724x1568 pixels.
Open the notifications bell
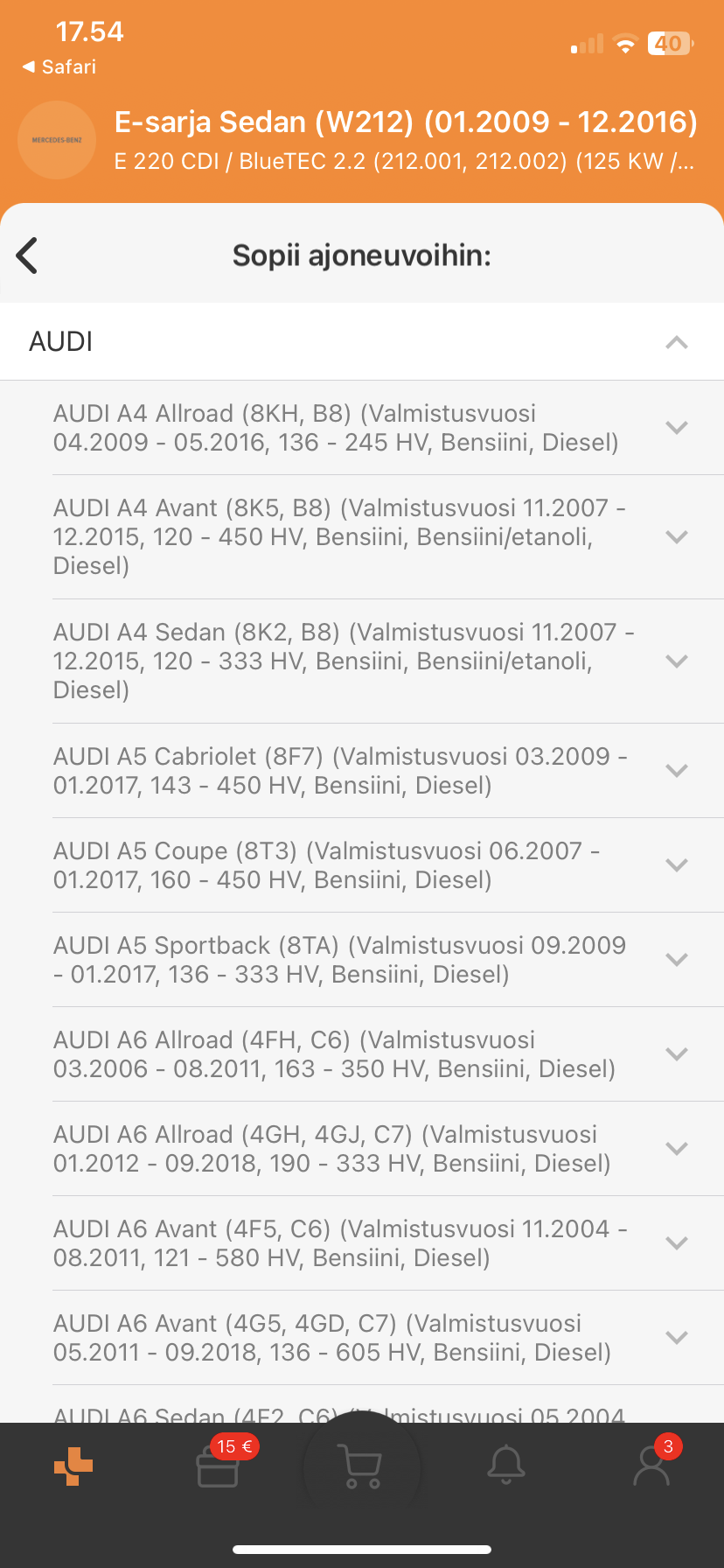click(506, 1466)
